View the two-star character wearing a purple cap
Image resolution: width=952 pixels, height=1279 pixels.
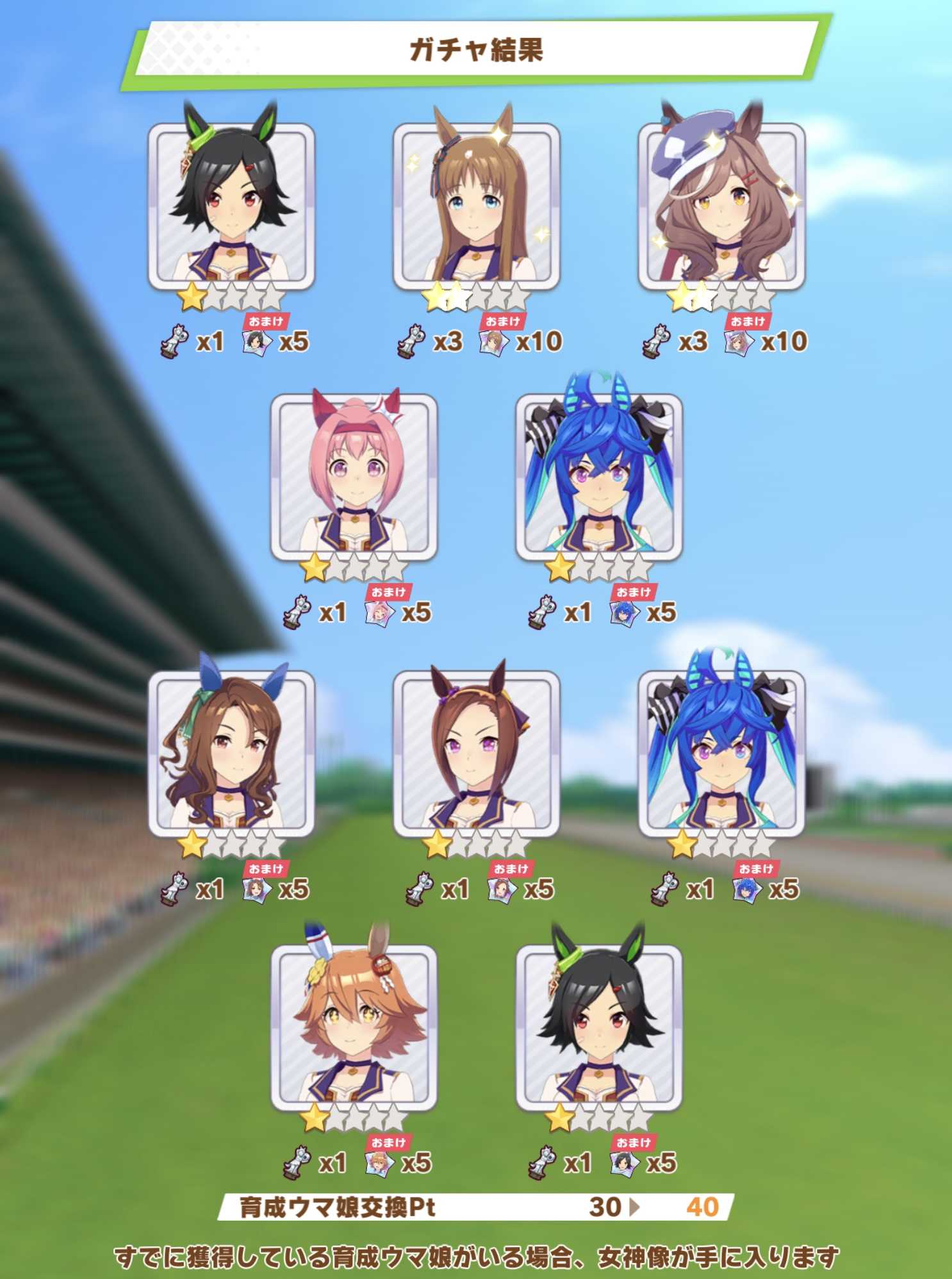pos(721,206)
